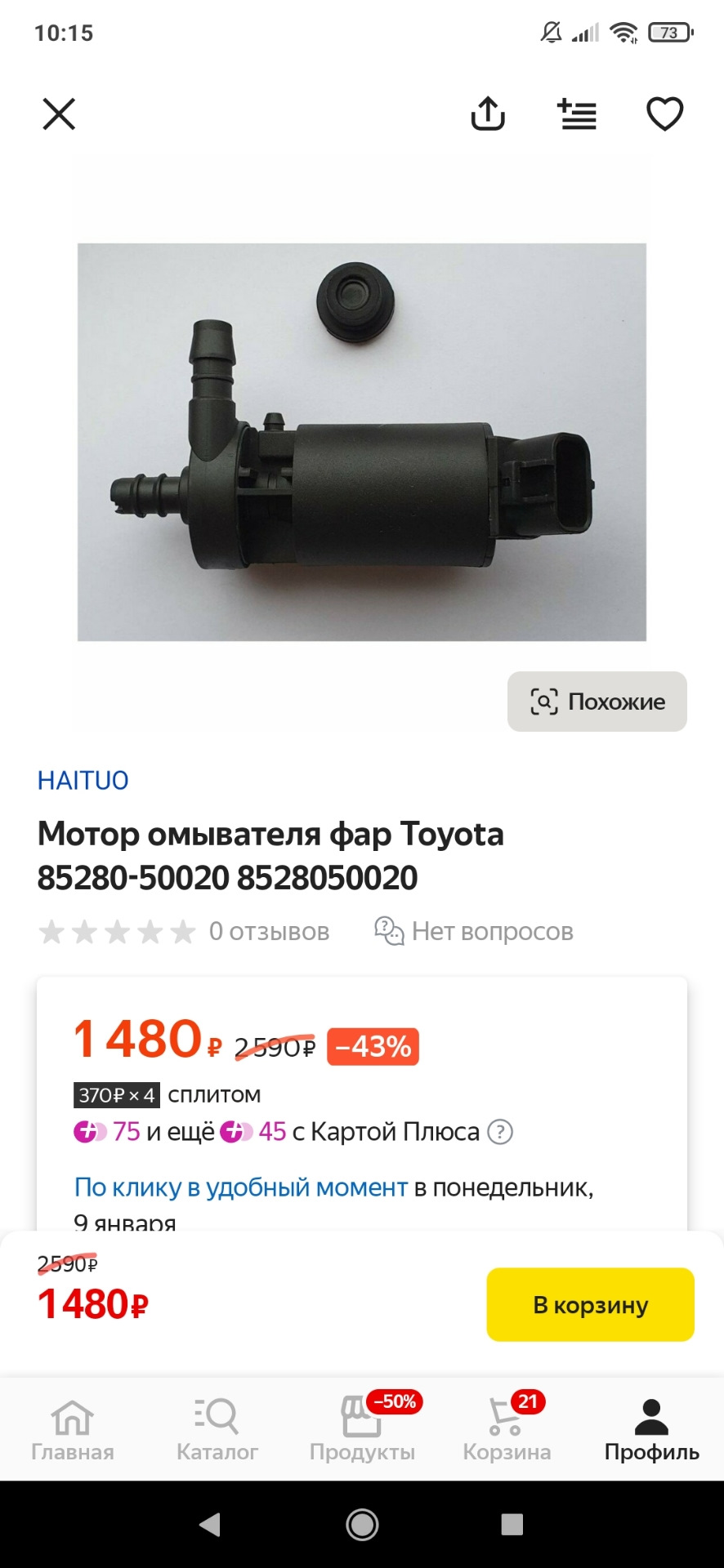Close the product page
Screen dimensions: 724x1568
58,114
